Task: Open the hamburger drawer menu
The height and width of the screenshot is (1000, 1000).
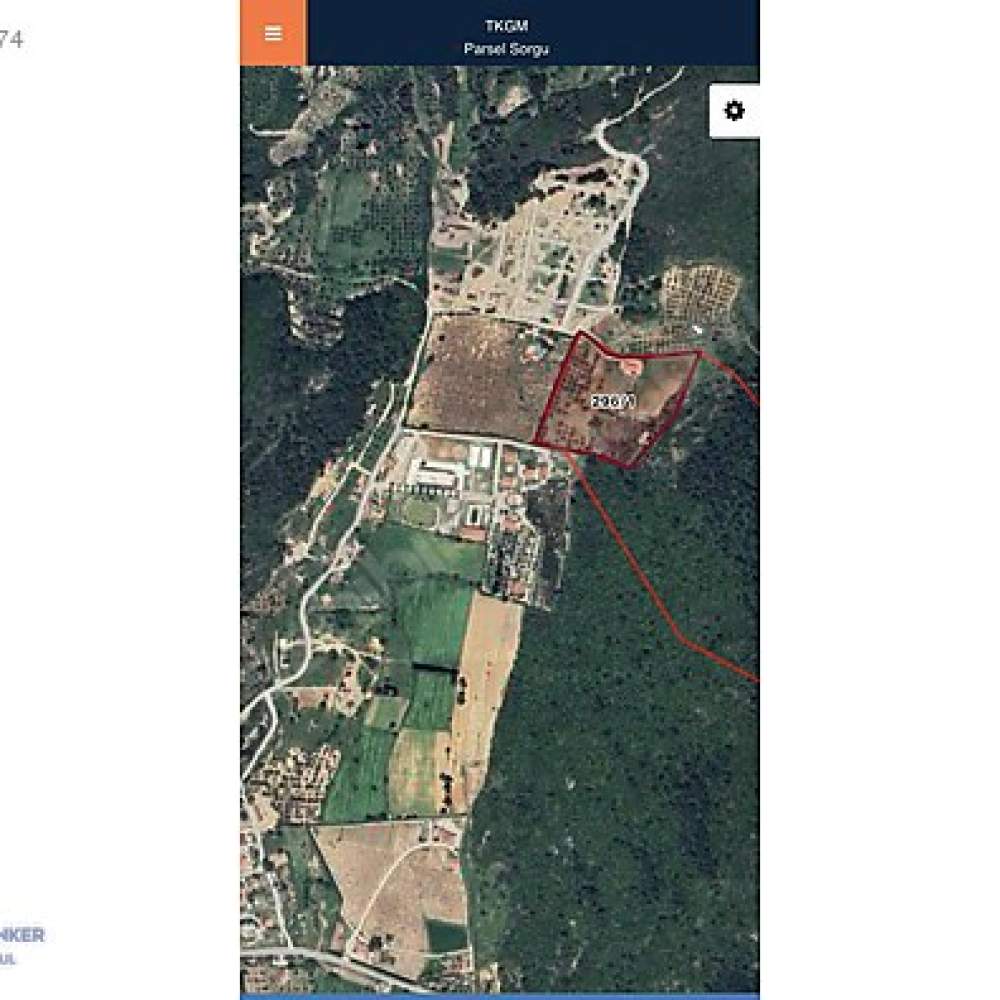Action: click(273, 33)
